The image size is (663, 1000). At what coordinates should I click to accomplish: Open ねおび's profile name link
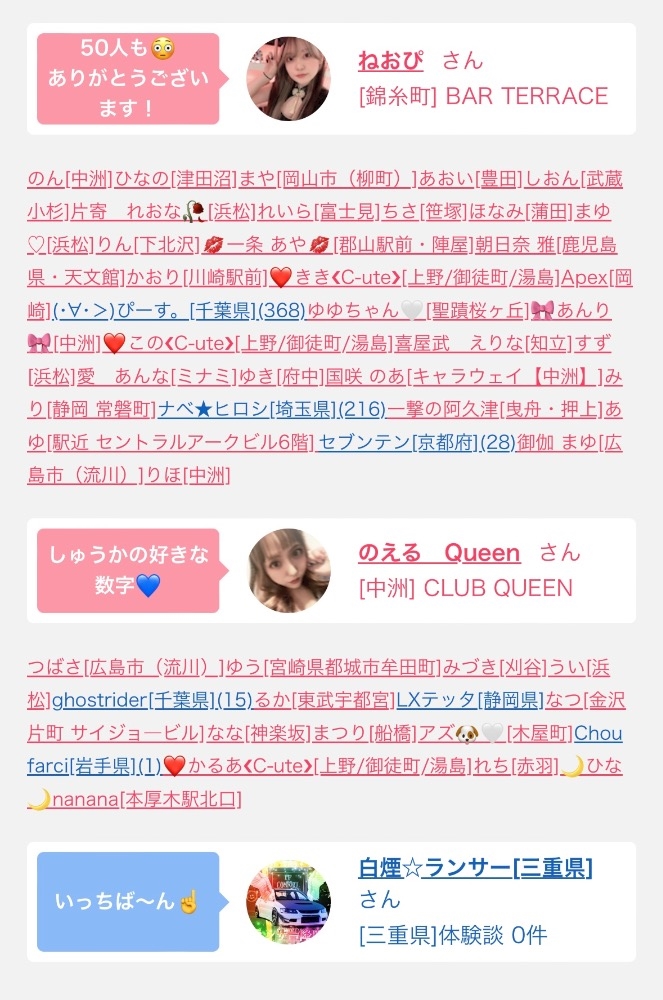pyautogui.click(x=390, y=61)
